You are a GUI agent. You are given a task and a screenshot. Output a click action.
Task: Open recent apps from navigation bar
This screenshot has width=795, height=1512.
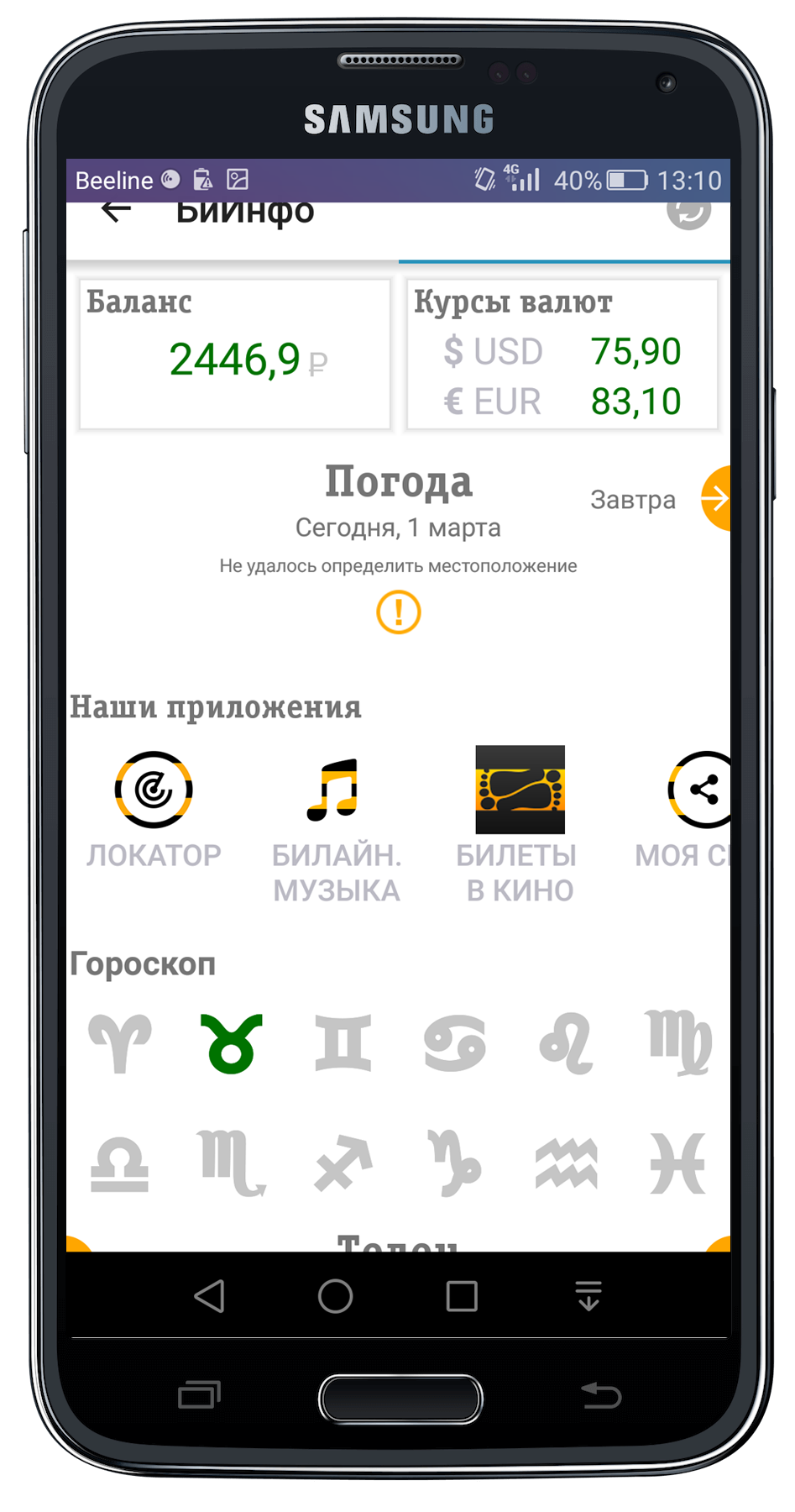tap(462, 1296)
